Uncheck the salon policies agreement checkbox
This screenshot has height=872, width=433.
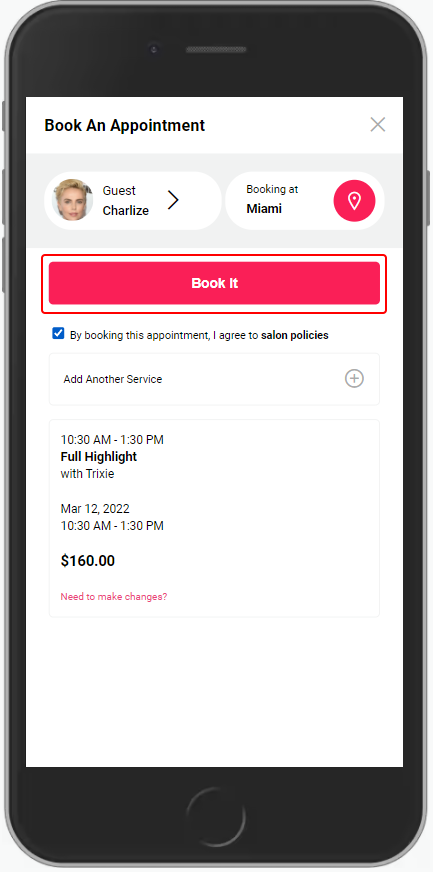58,334
